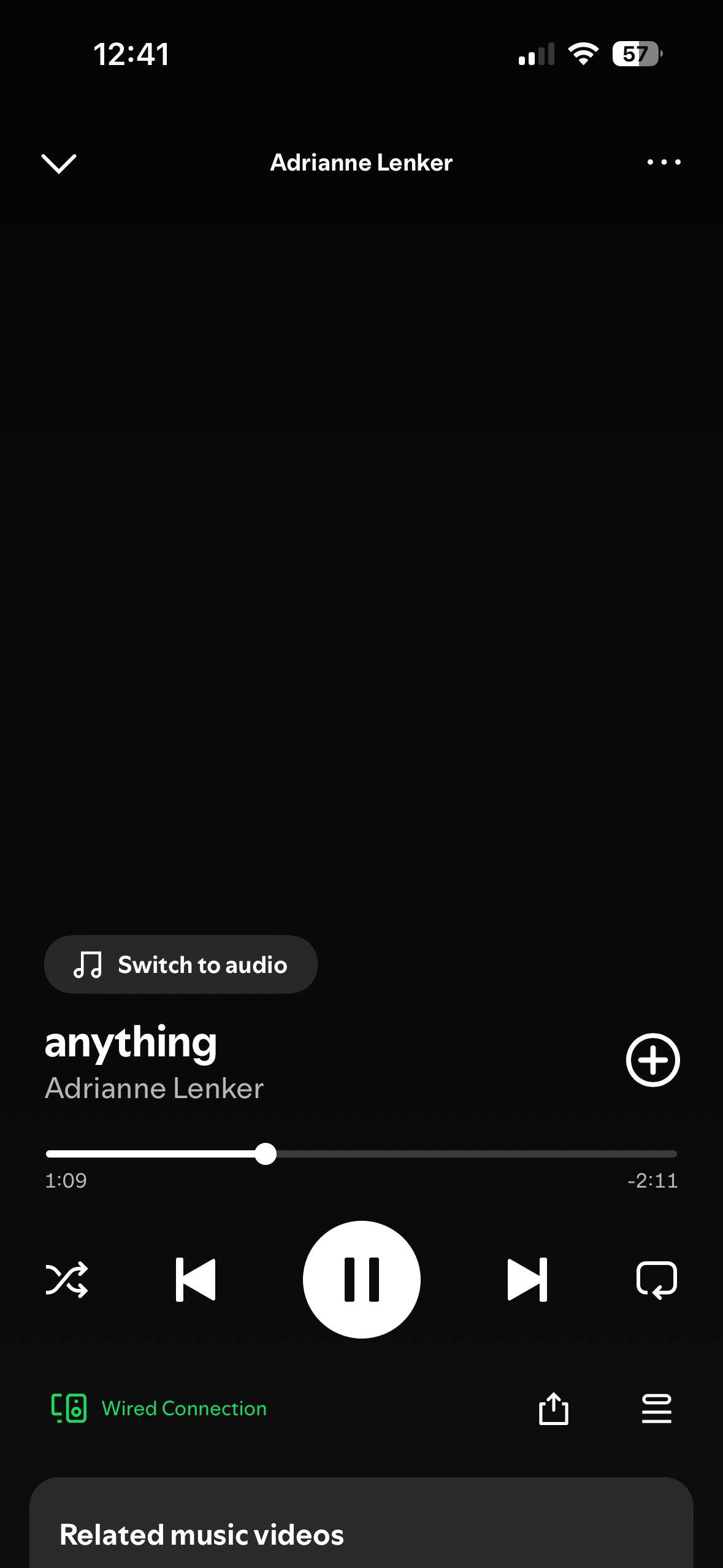Enable shuffle mode
Screen dimensions: 723x1568
coord(67,1280)
